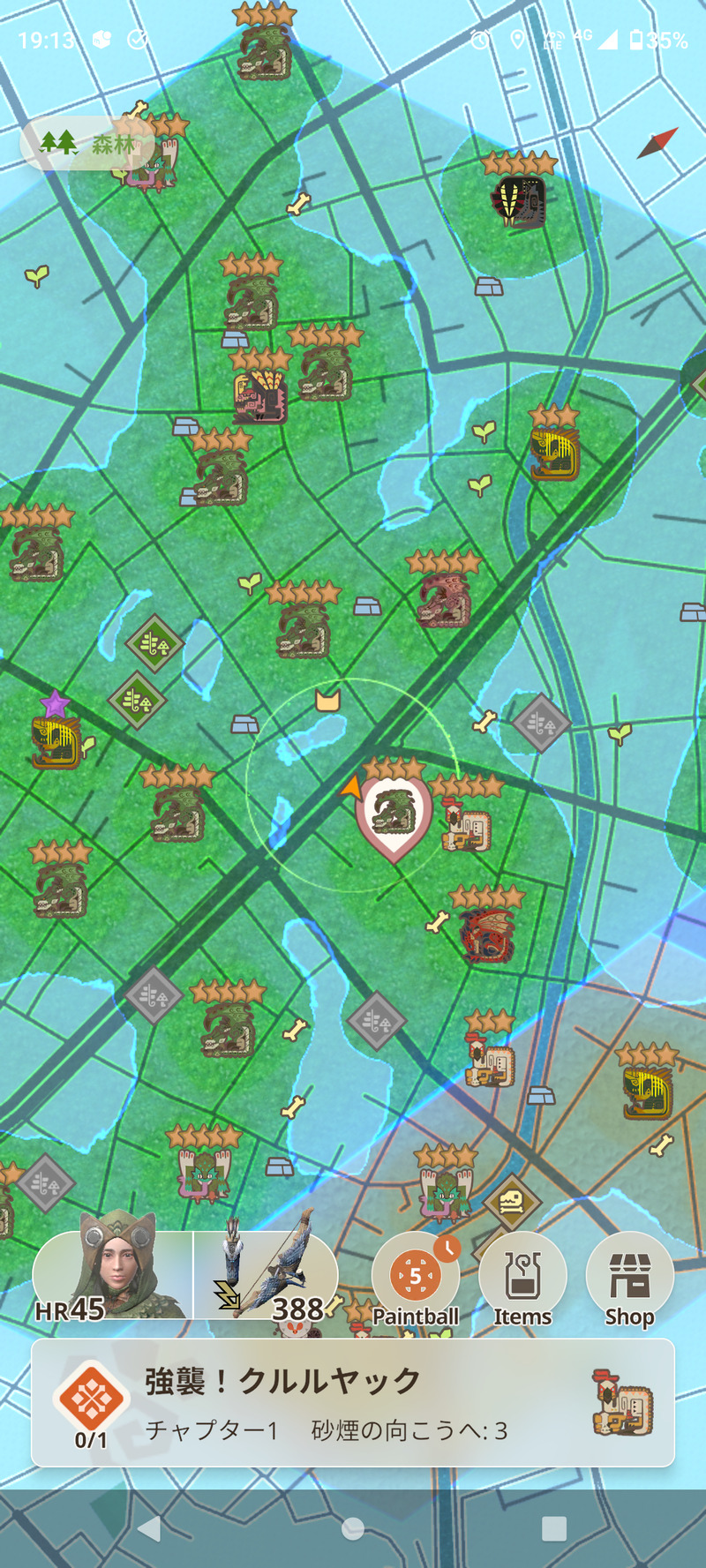Select the highlighted monster in the map pin
This screenshot has width=706, height=1568.
click(394, 813)
